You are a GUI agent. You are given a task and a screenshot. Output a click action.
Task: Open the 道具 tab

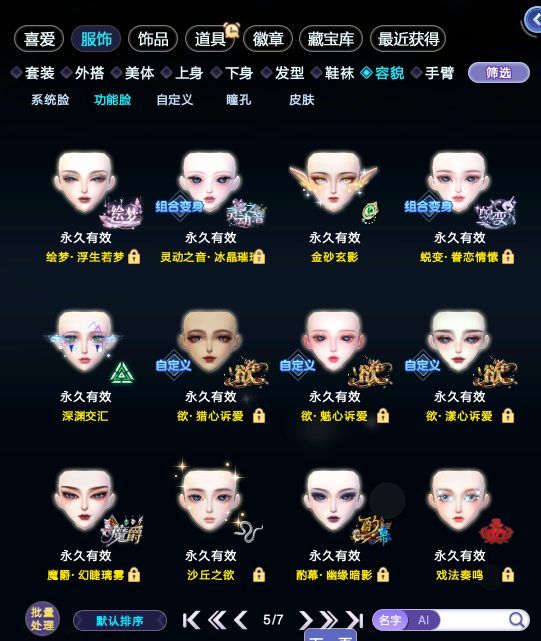click(x=210, y=39)
